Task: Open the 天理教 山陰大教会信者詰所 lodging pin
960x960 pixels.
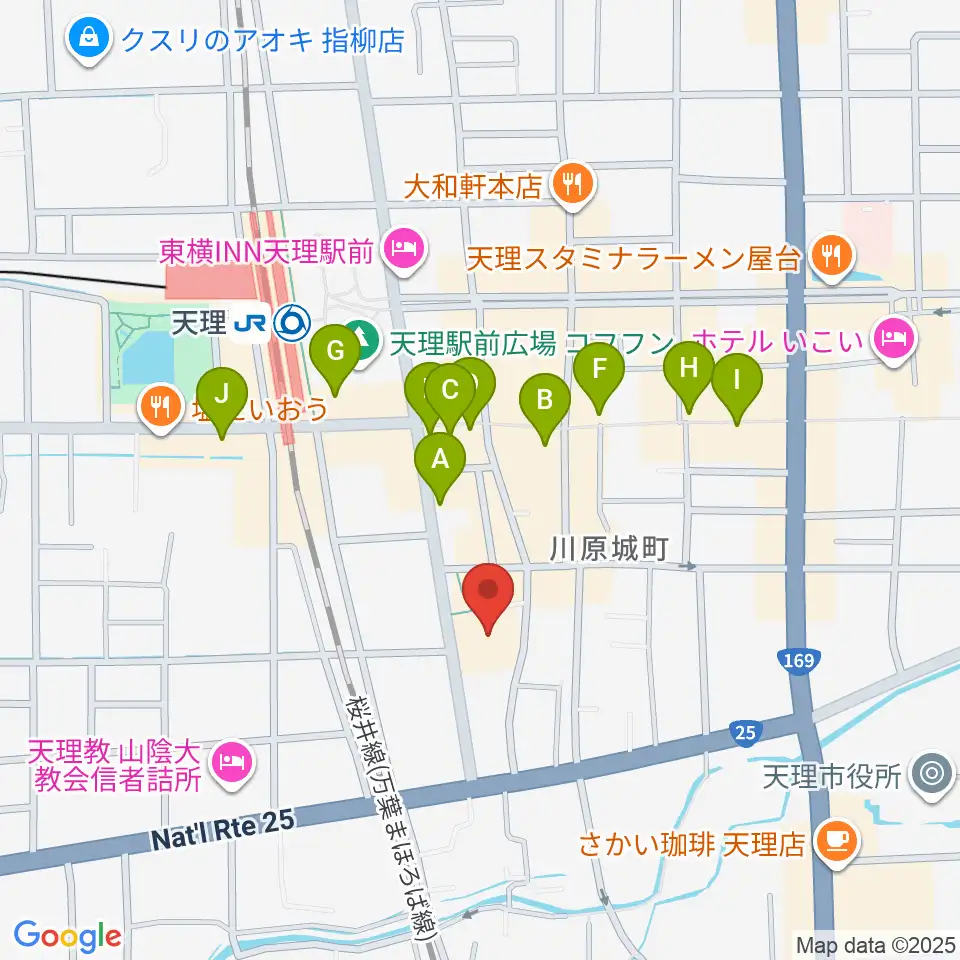Action: pos(232,763)
